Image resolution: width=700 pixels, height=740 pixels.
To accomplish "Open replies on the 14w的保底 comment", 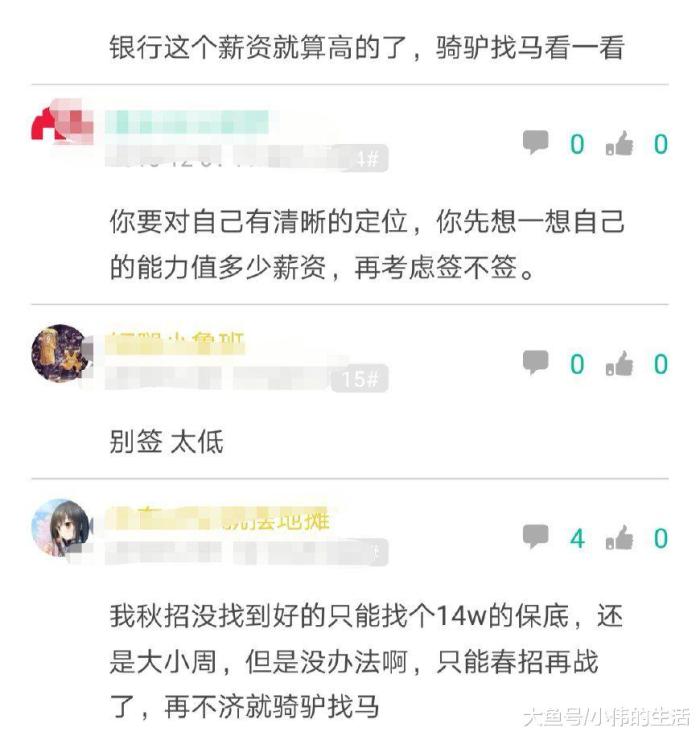I will 536,537.
